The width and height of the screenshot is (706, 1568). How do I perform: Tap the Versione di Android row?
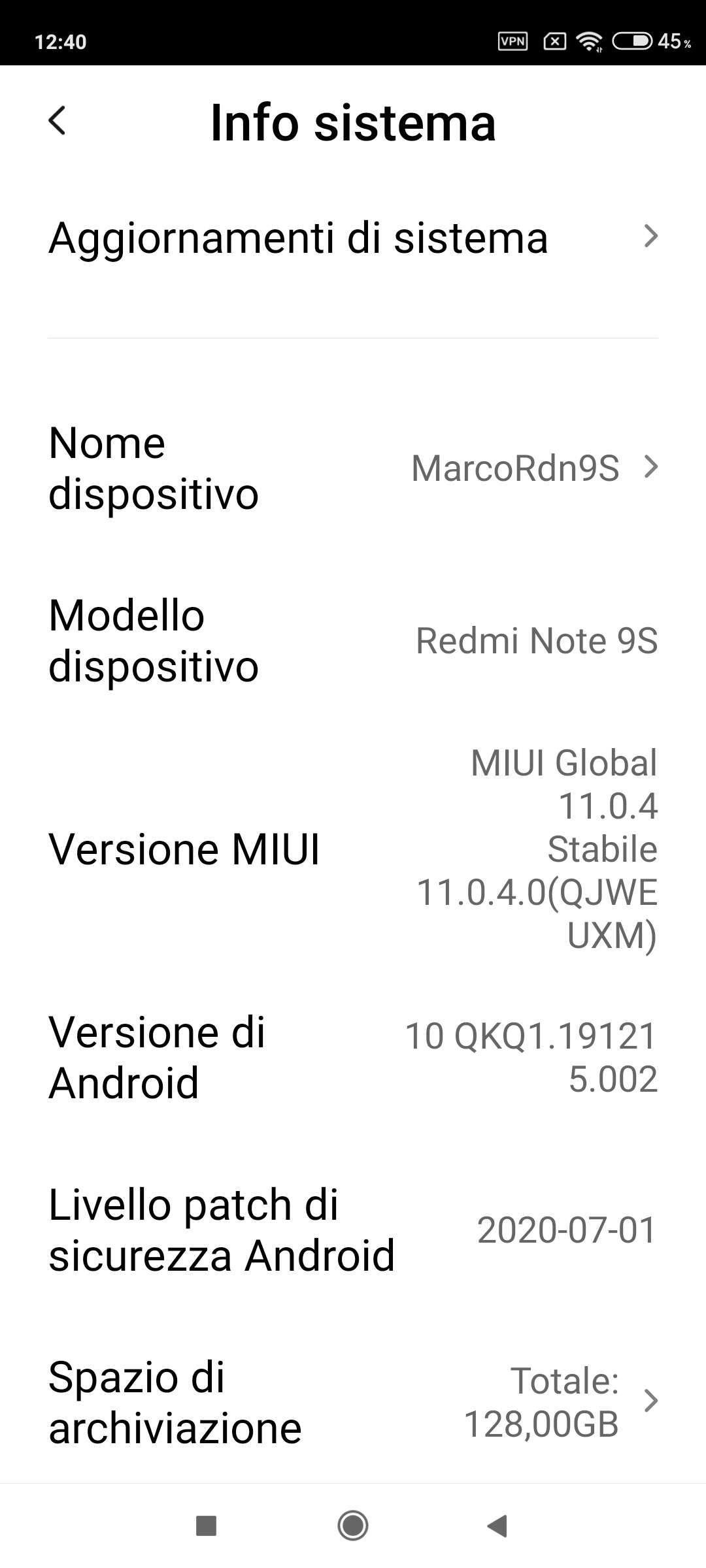pyautogui.click(x=353, y=1057)
